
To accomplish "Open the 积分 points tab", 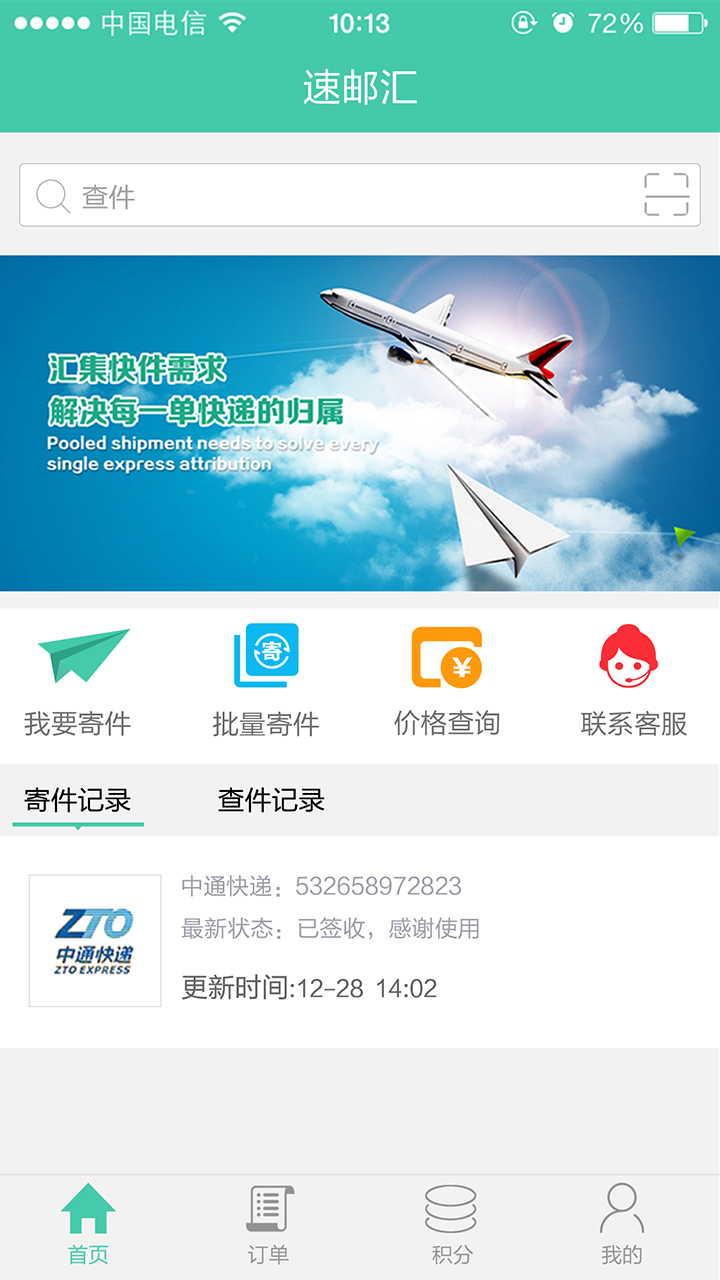I will click(451, 1224).
